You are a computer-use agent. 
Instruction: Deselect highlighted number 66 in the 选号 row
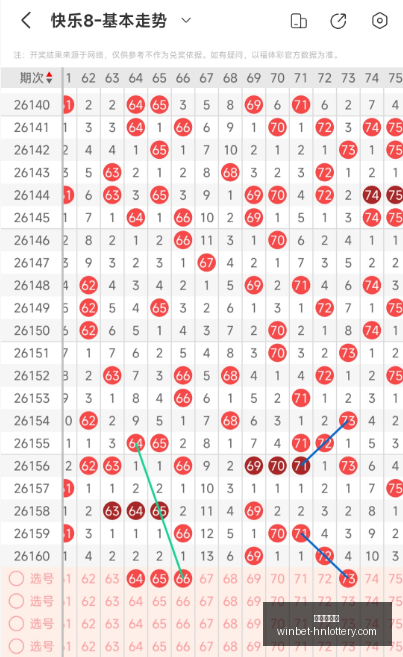pyautogui.click(x=183, y=579)
